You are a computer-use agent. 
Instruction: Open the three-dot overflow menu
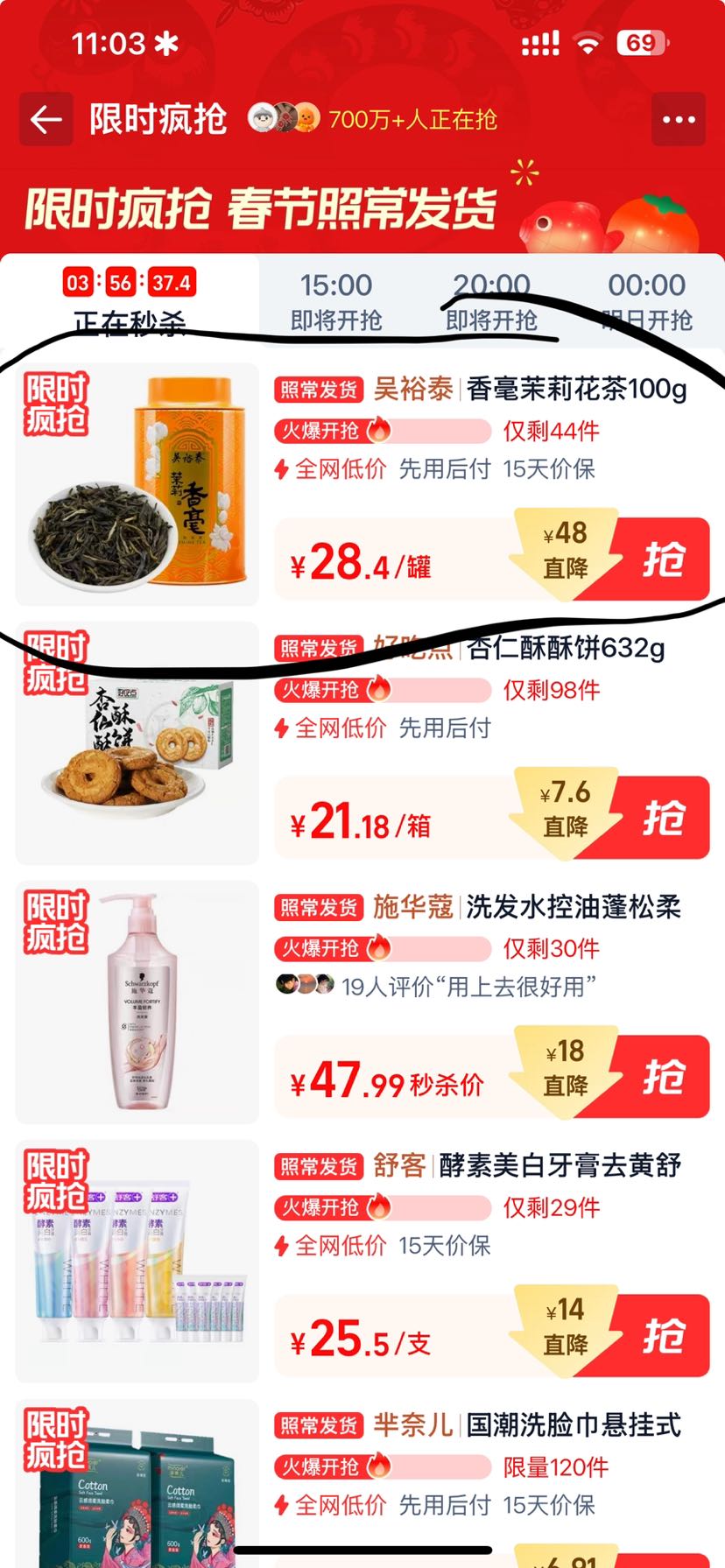point(679,120)
